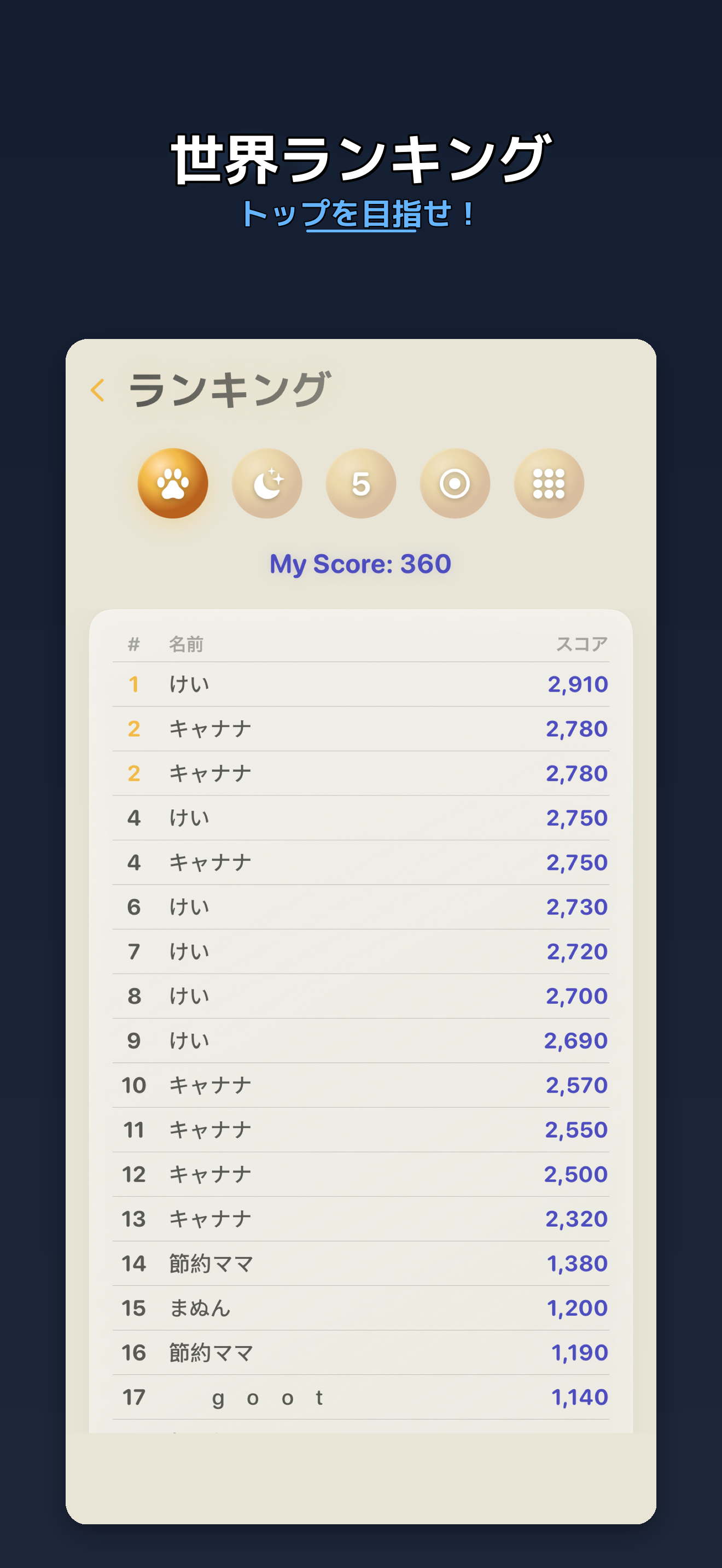
Task: Select the ｇｏｏｔ row at rank 17
Action: pyautogui.click(x=360, y=1397)
